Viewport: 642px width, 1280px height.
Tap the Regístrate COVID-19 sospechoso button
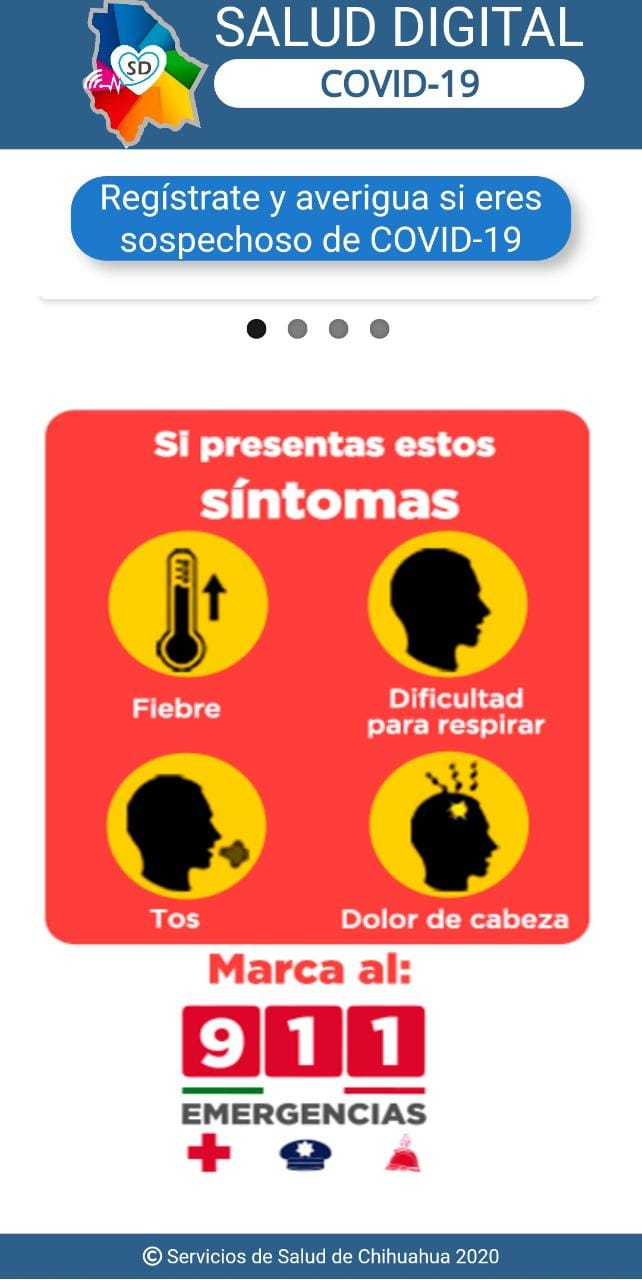(320, 219)
